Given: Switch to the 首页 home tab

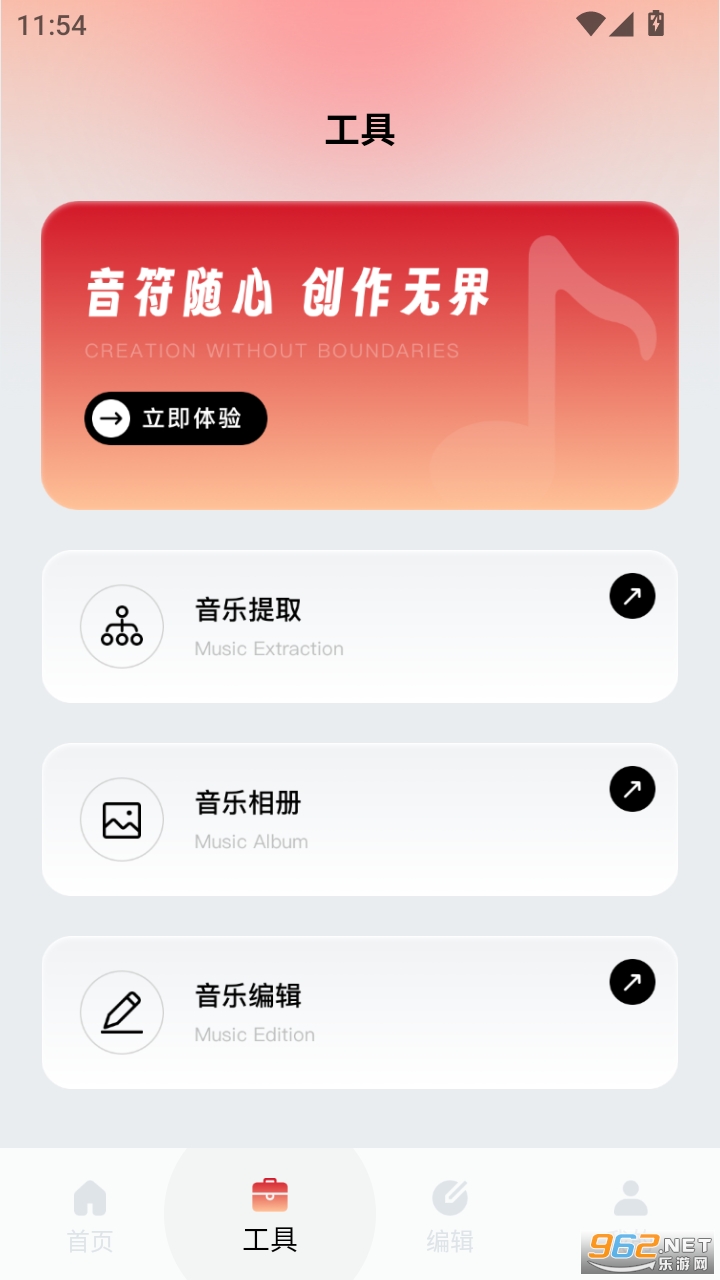Looking at the screenshot, I should tap(90, 1214).
